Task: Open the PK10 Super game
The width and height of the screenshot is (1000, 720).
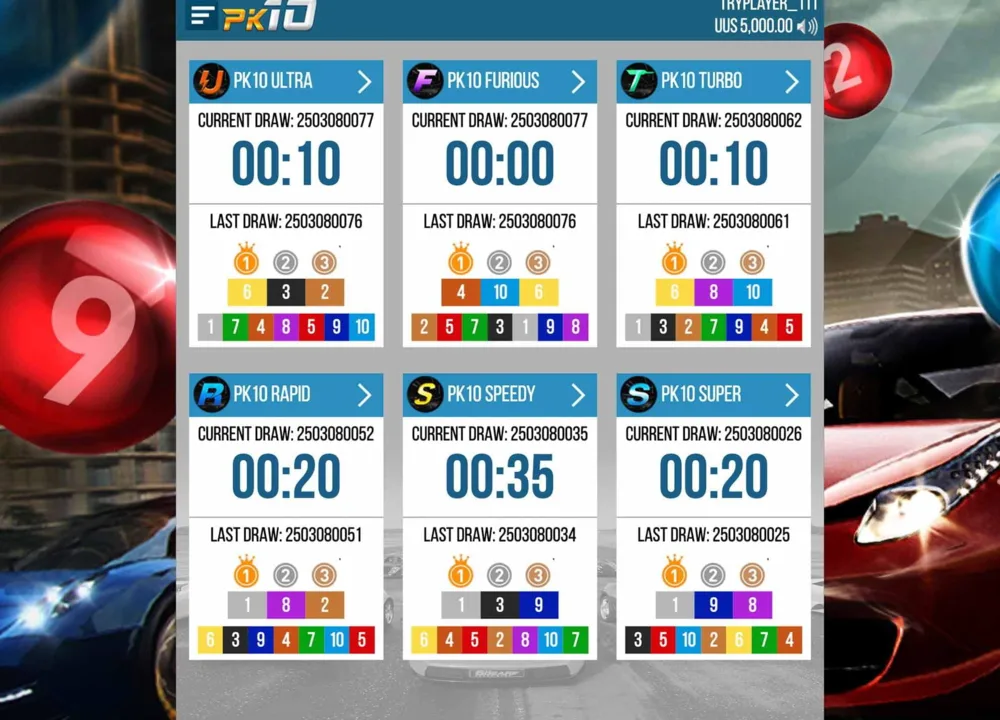Action: (714, 395)
